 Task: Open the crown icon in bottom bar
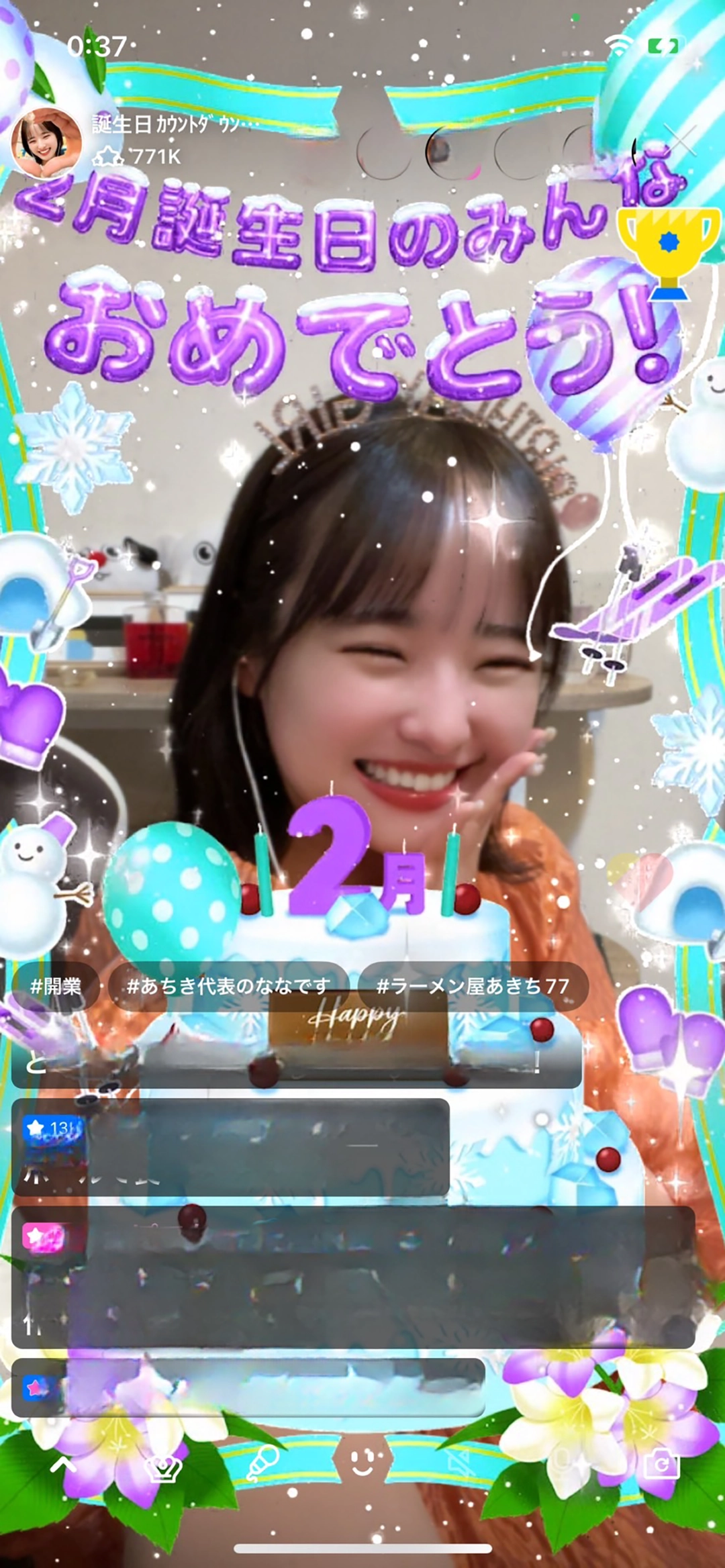(164, 1467)
